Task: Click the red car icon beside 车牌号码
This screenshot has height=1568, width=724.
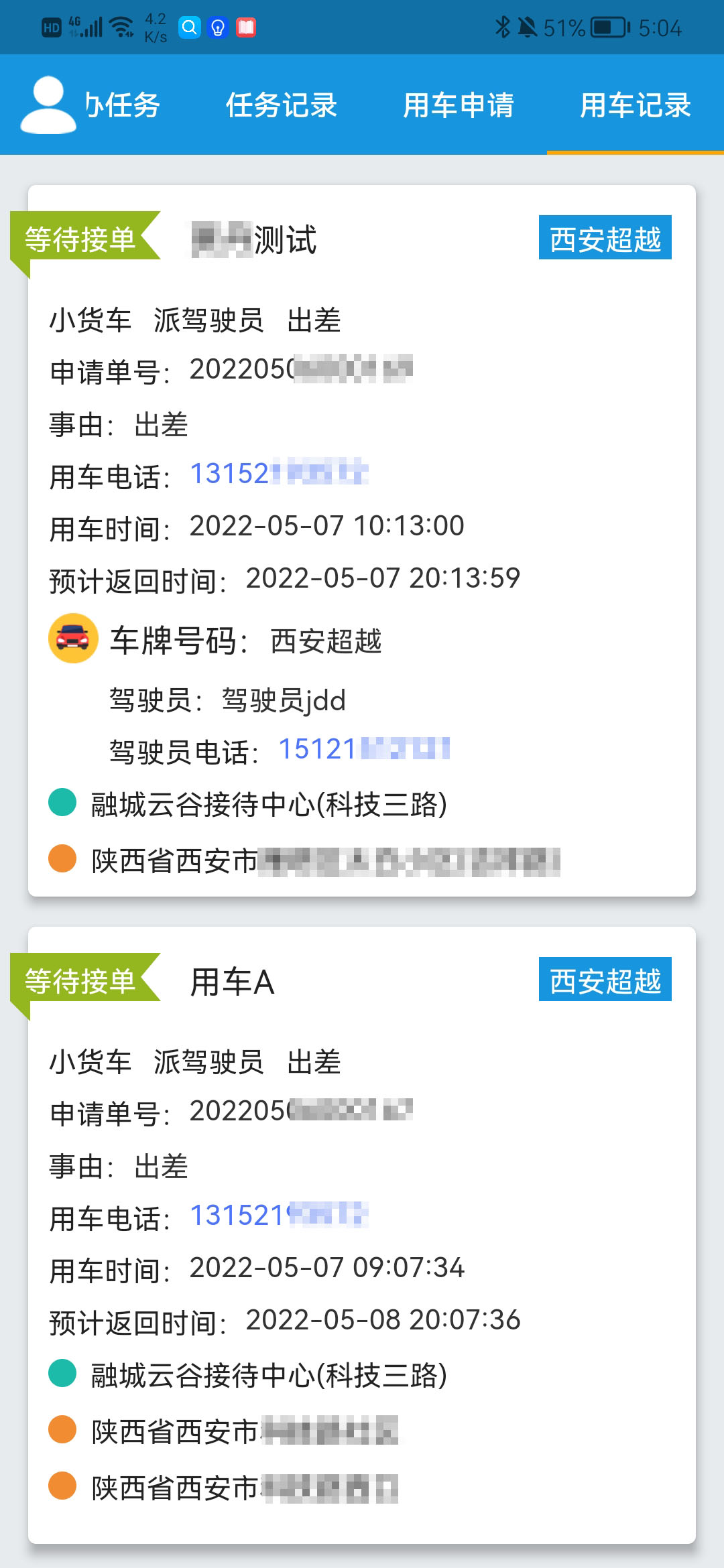Action: pos(72,640)
